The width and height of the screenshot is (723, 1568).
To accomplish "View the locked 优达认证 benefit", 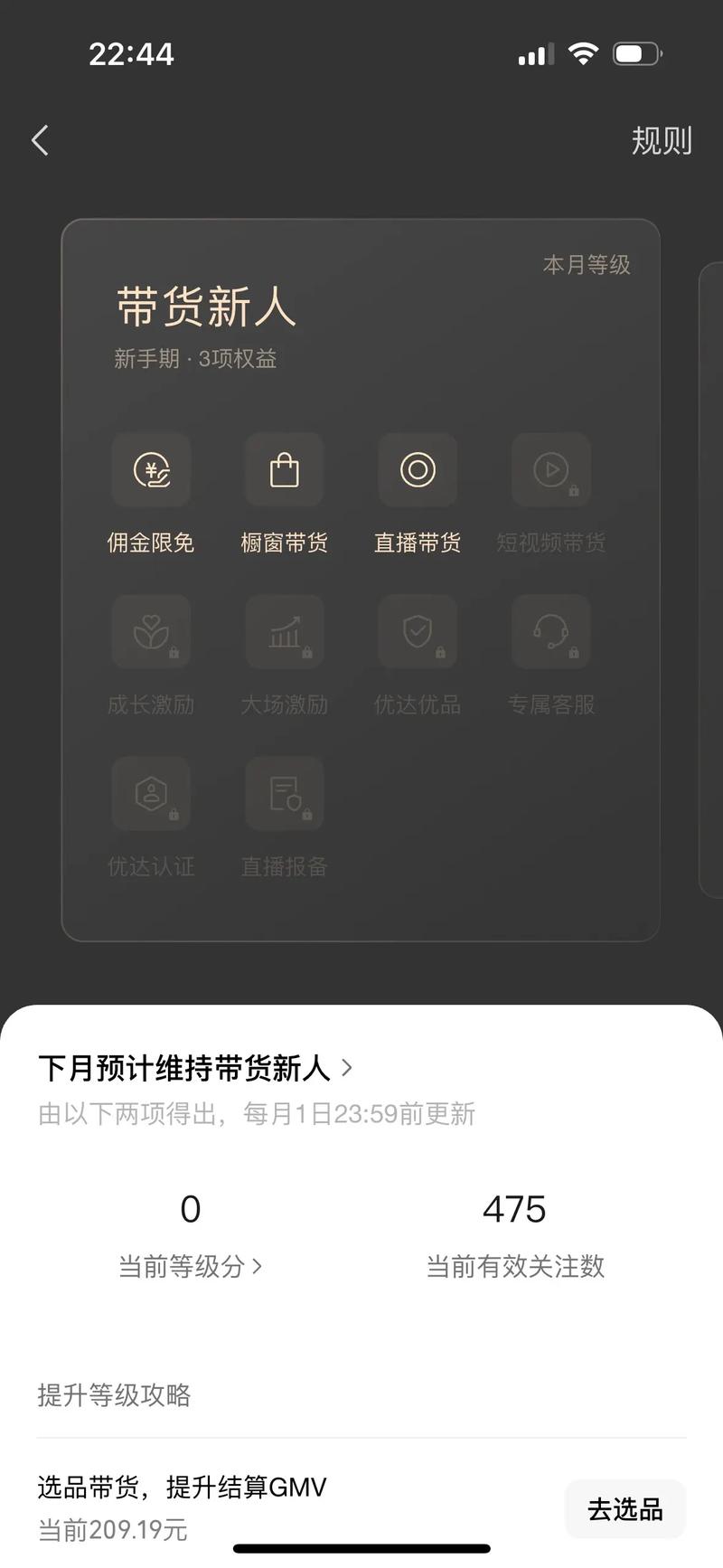I will 151,795.
